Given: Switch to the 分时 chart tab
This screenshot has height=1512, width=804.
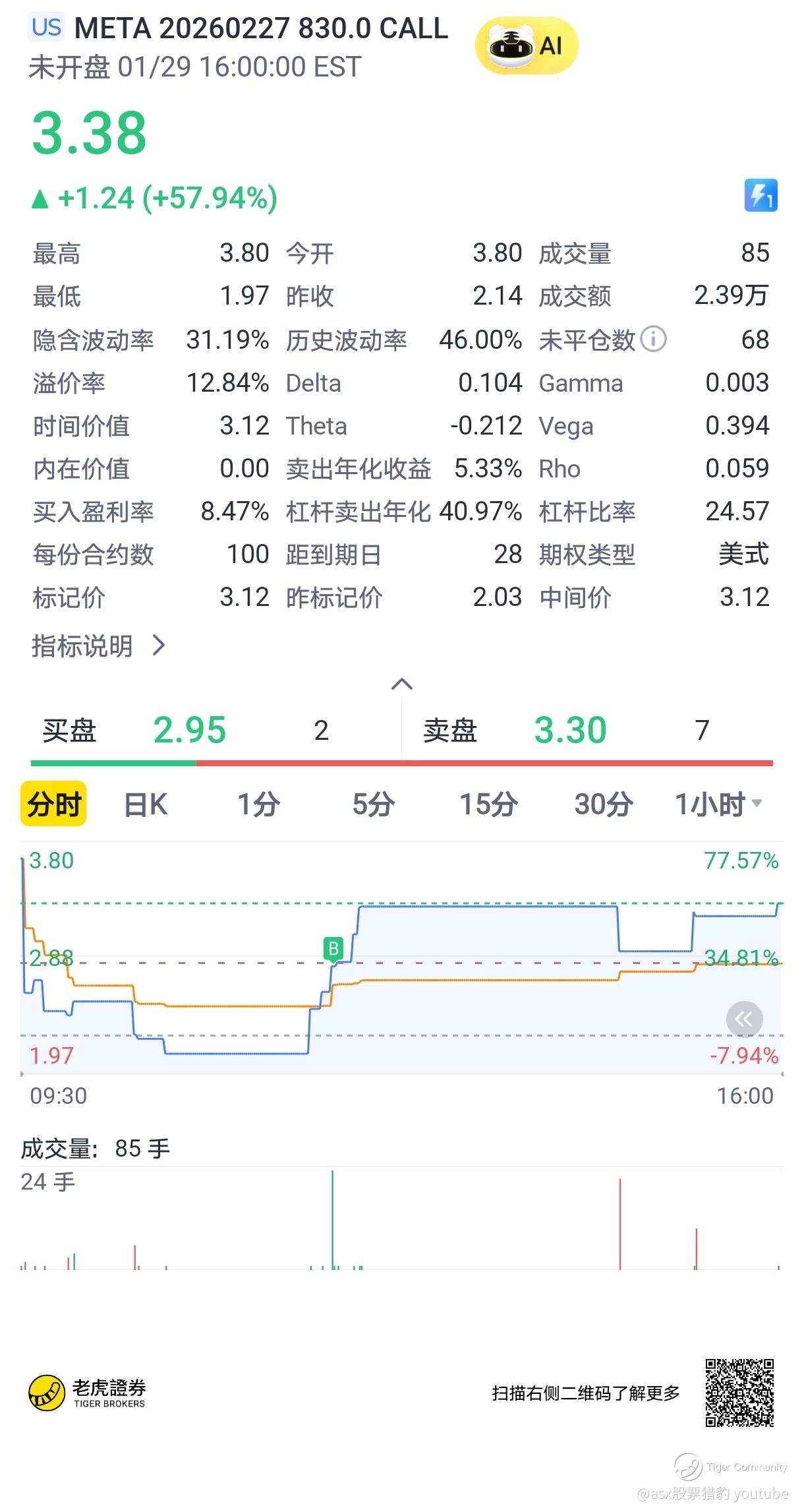Looking at the screenshot, I should (x=54, y=804).
